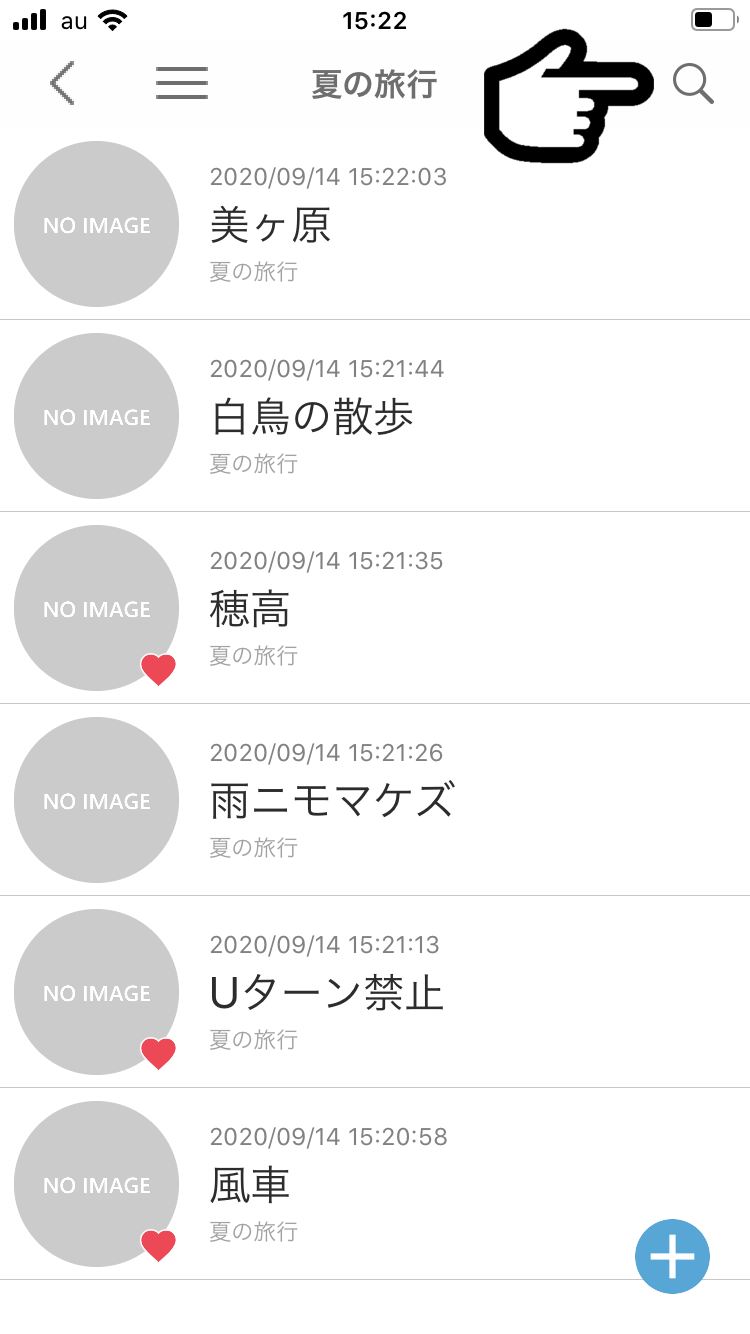Open the 穂高 entry
The image size is (750, 1334).
[375, 608]
